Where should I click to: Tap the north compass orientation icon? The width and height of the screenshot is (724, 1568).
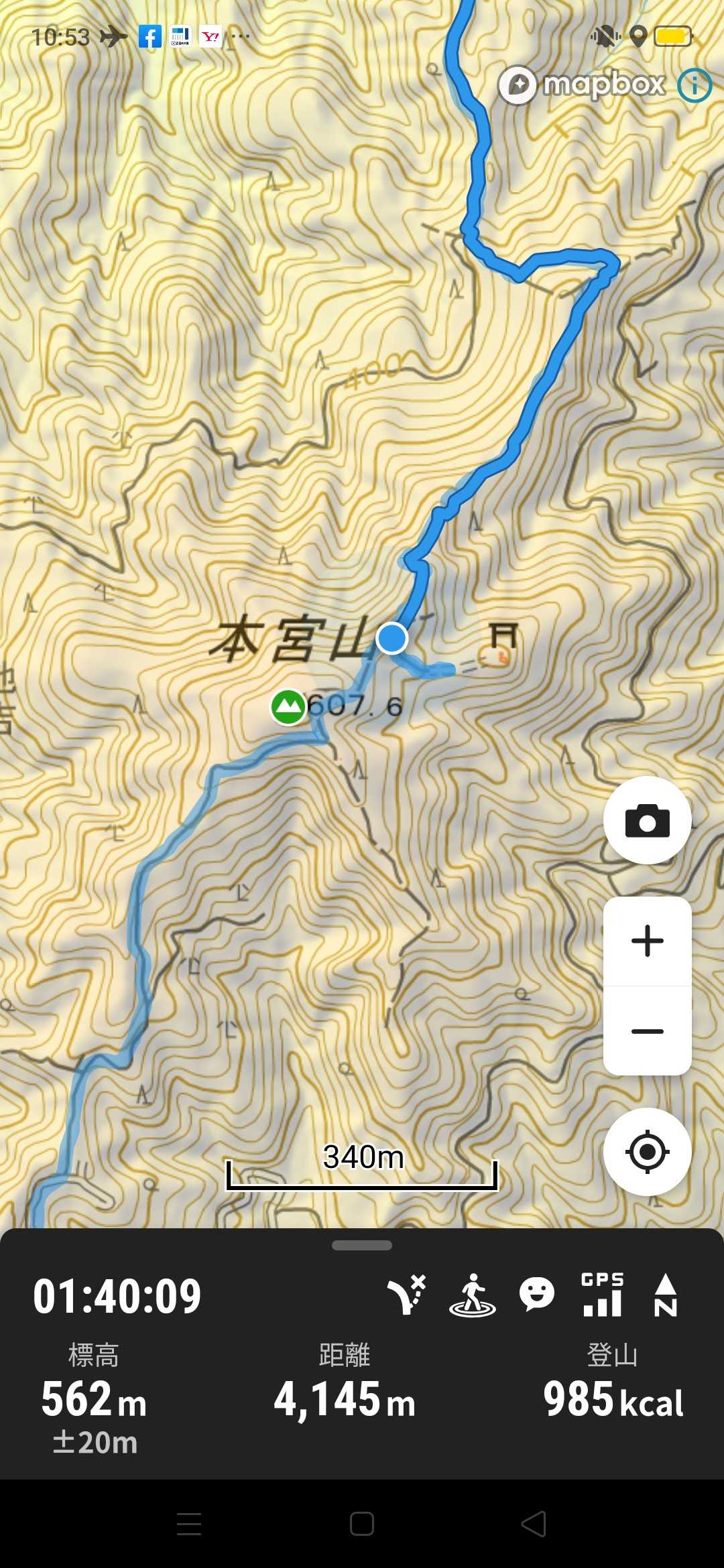(x=665, y=1294)
